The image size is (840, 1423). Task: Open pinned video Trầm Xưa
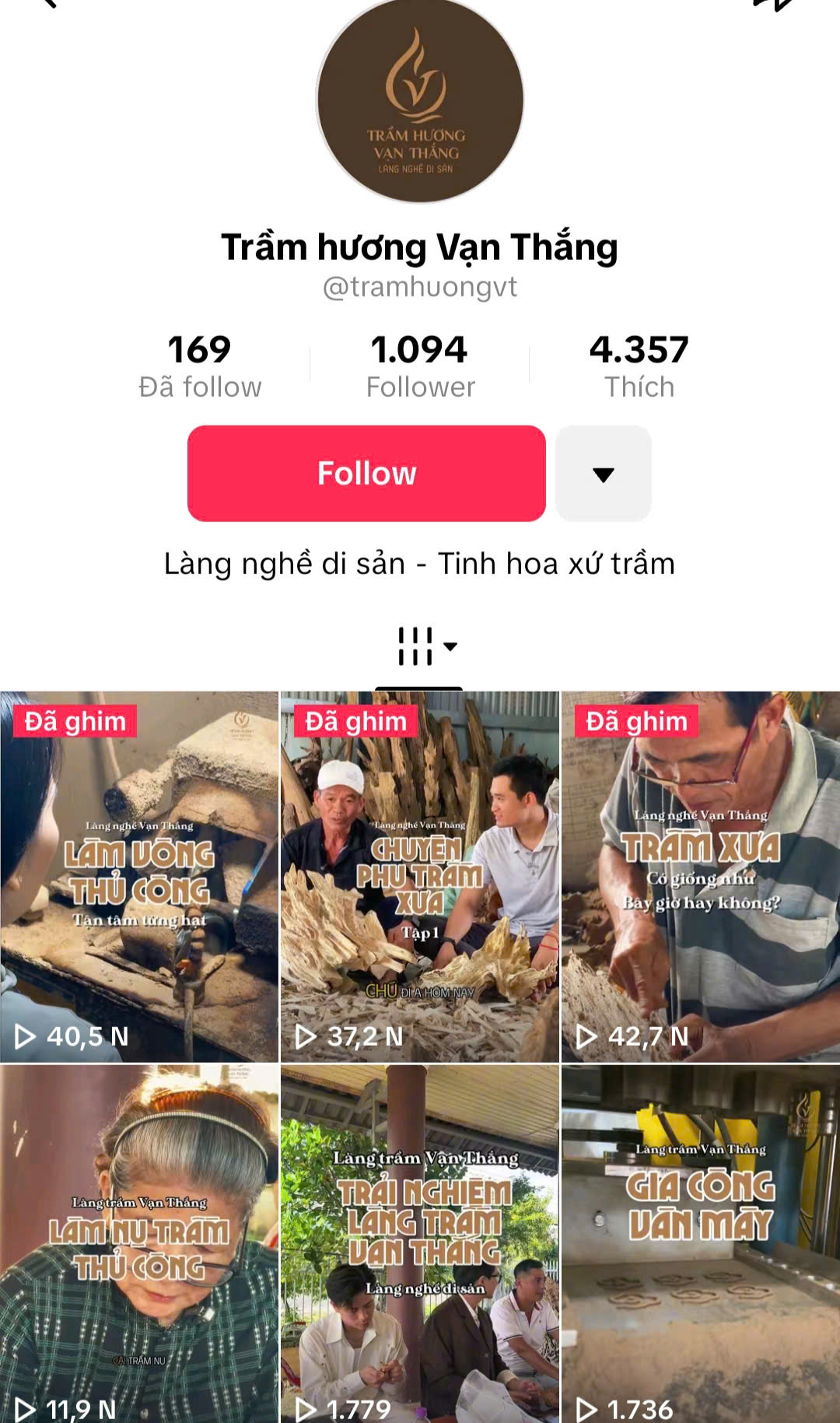[x=700, y=876]
